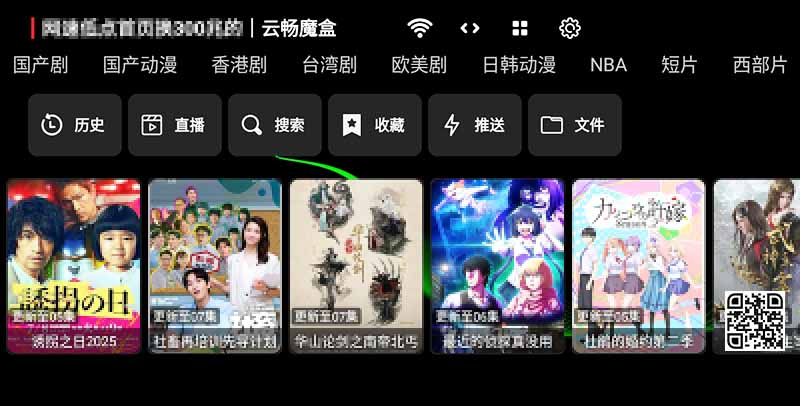Viewport: 800px width, 406px height.
Task: Open 搜索 to search videos
Action: (275, 125)
